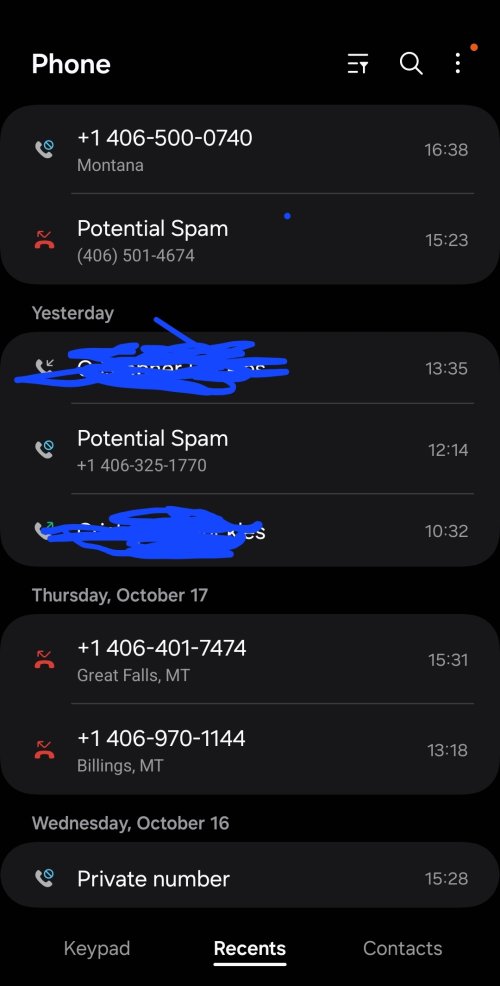Screen dimensions: 500x986
Task: Open missed call from +1 406-970-1144
Action: point(250,749)
